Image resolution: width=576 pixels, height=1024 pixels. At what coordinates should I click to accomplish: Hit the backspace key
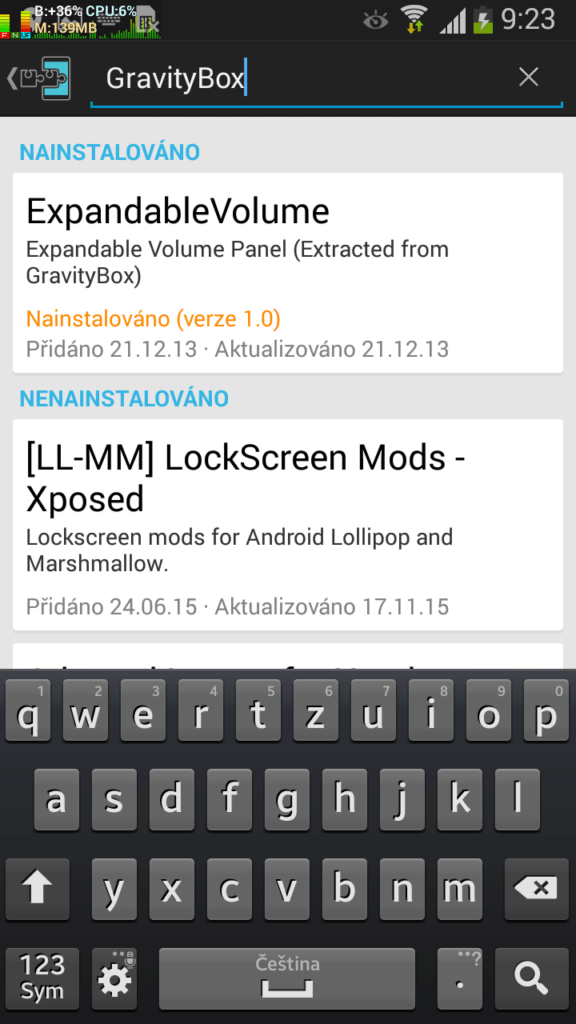pos(535,889)
